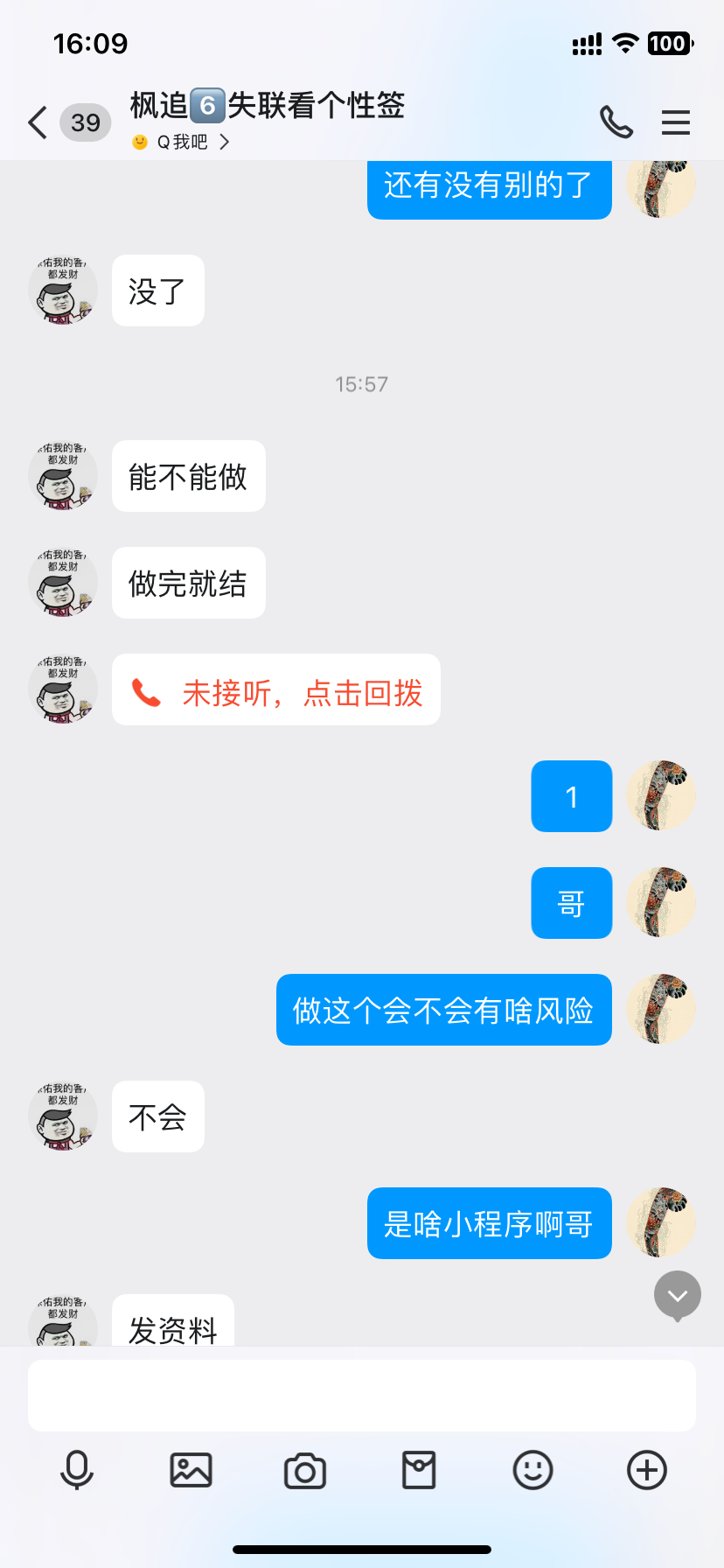This screenshot has height=1568, width=724.
Task: Start a voice call
Action: pos(616,122)
